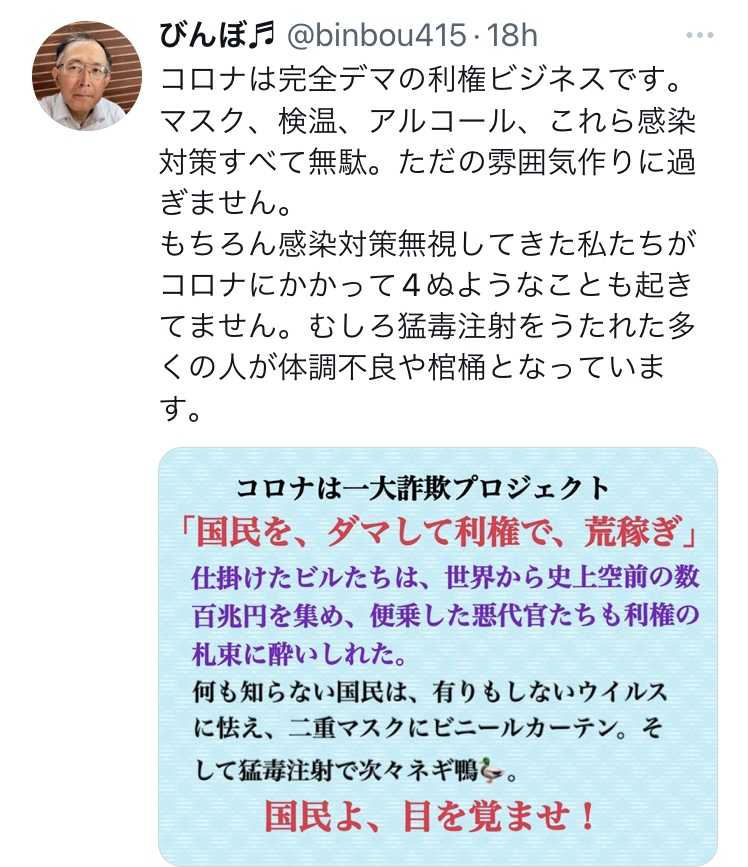Open びんぼ's profile picture
Image resolution: width=748 pixels, height=867 pixels.
[x=87, y=76]
